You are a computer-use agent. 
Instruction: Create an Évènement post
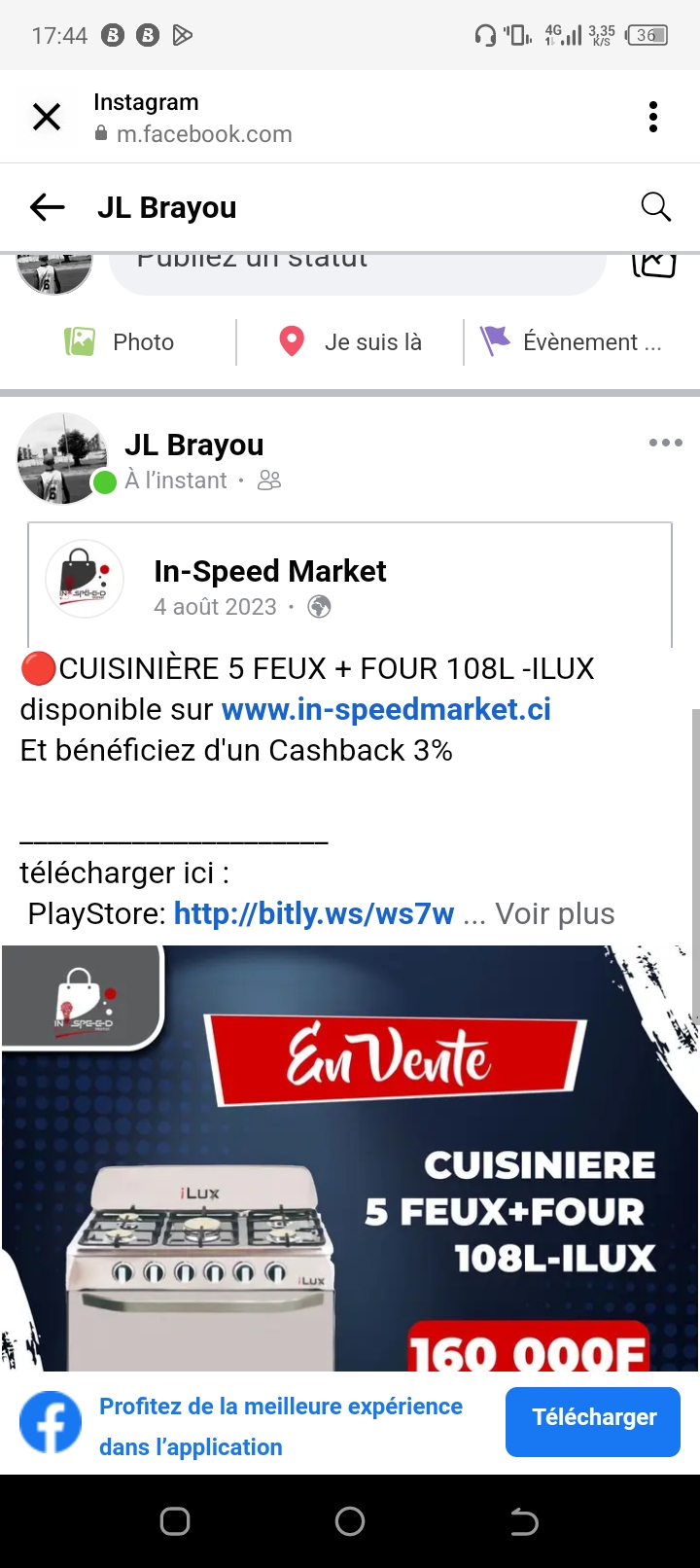(572, 341)
